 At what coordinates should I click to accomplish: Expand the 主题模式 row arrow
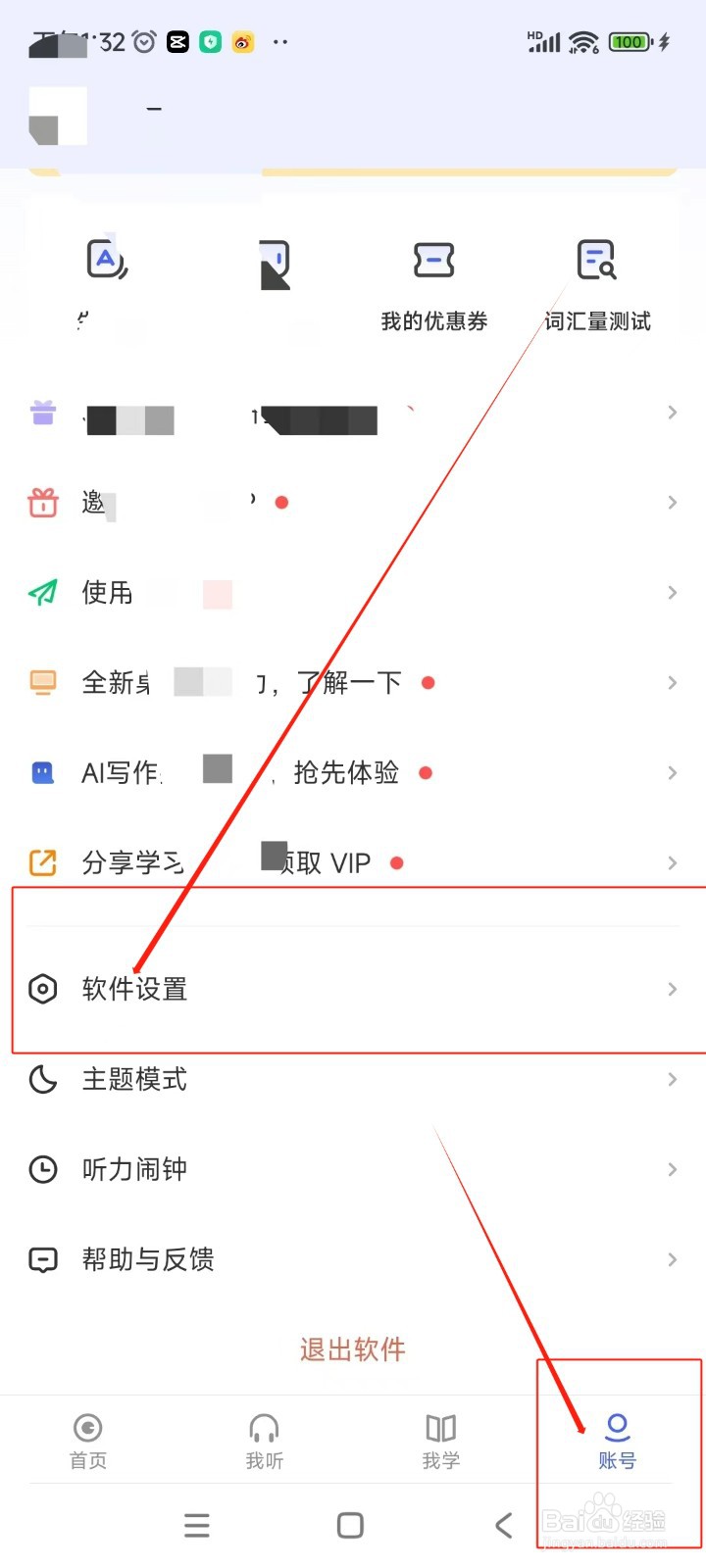click(672, 1079)
